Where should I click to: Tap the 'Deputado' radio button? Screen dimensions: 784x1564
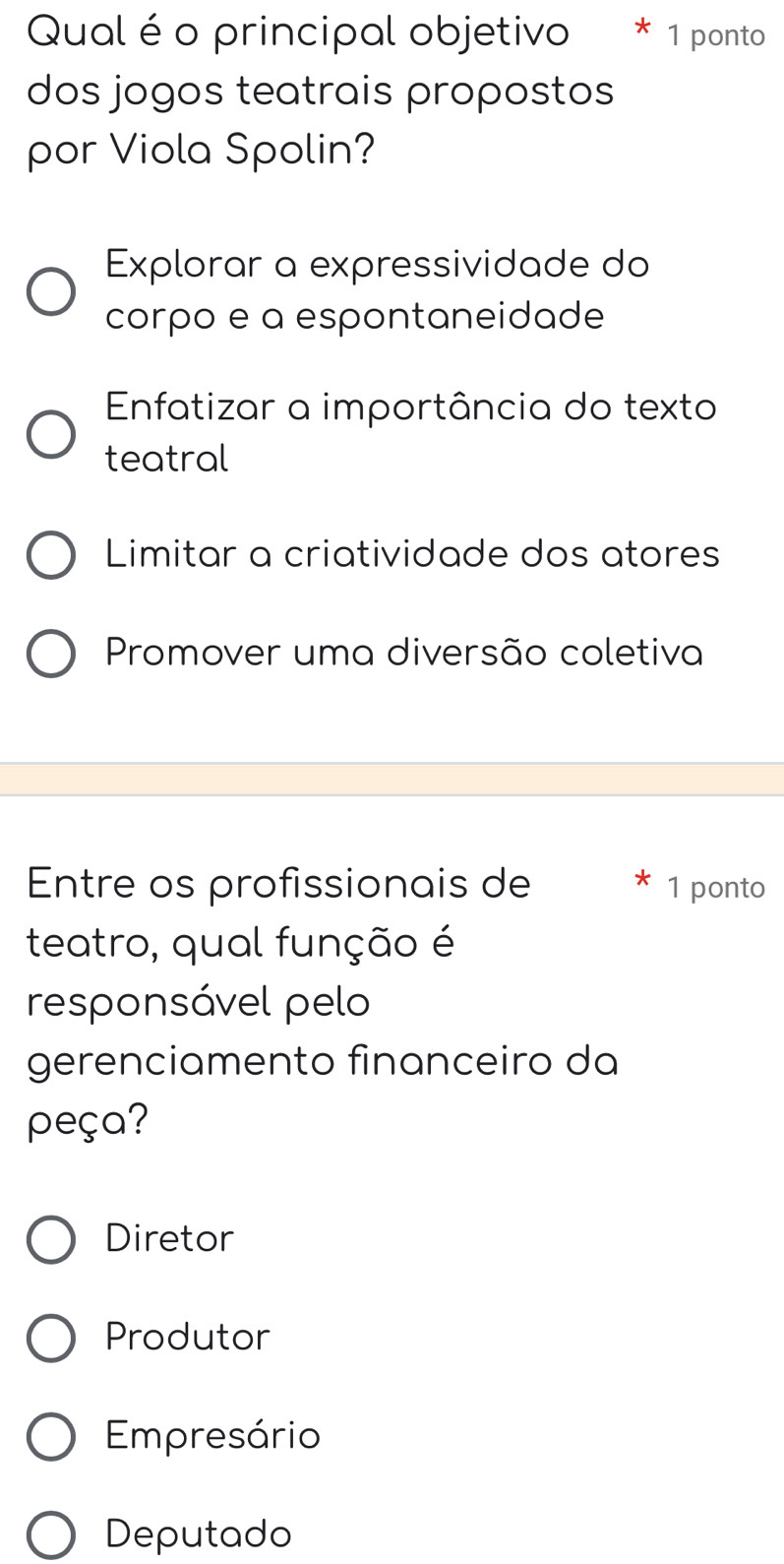(50, 1534)
